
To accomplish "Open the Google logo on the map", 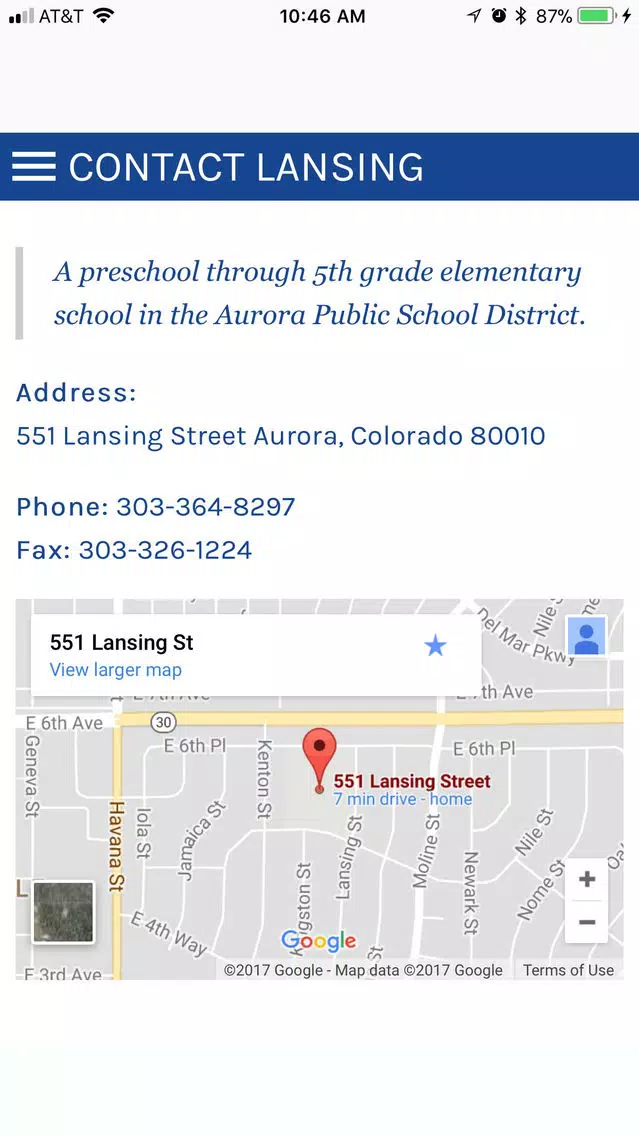I will [x=318, y=941].
